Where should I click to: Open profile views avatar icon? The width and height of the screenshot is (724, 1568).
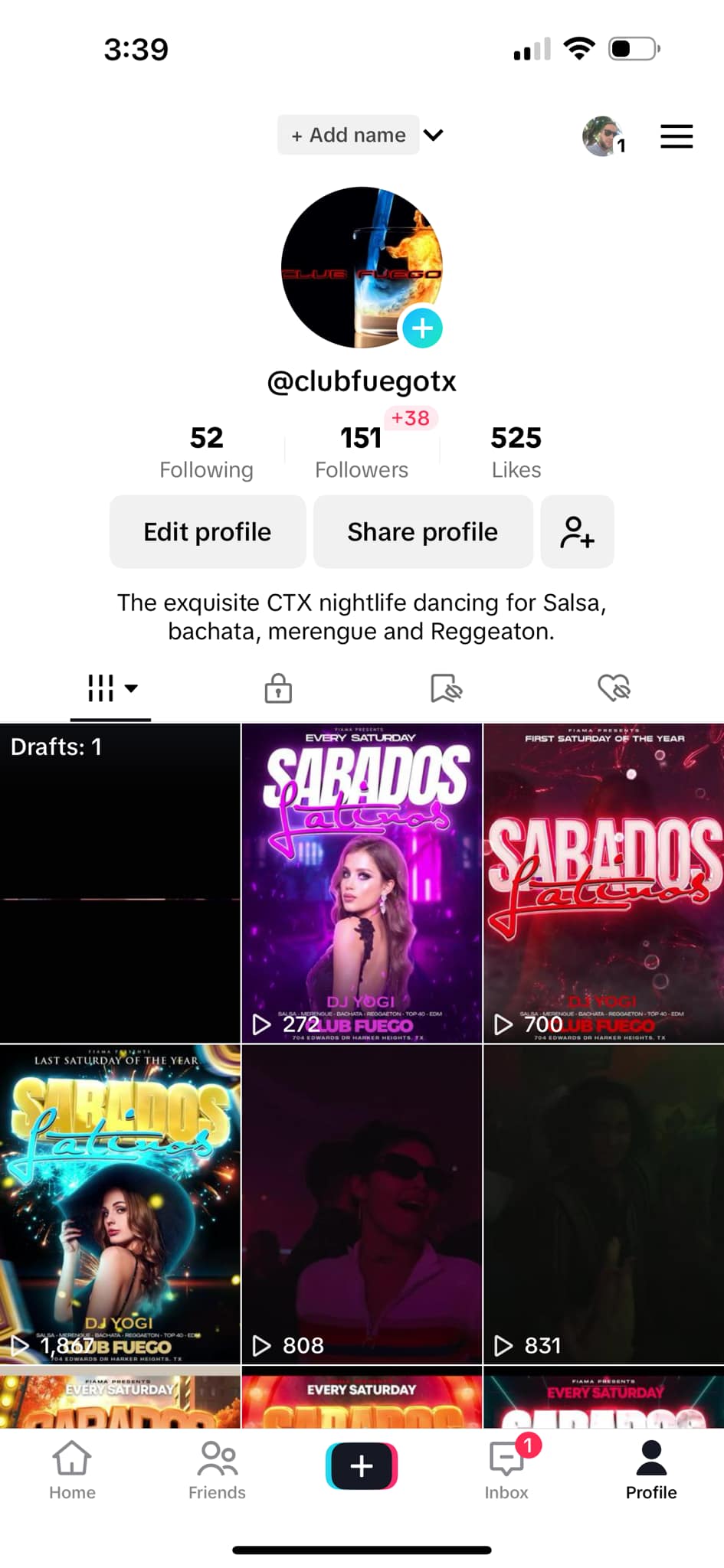pos(603,136)
